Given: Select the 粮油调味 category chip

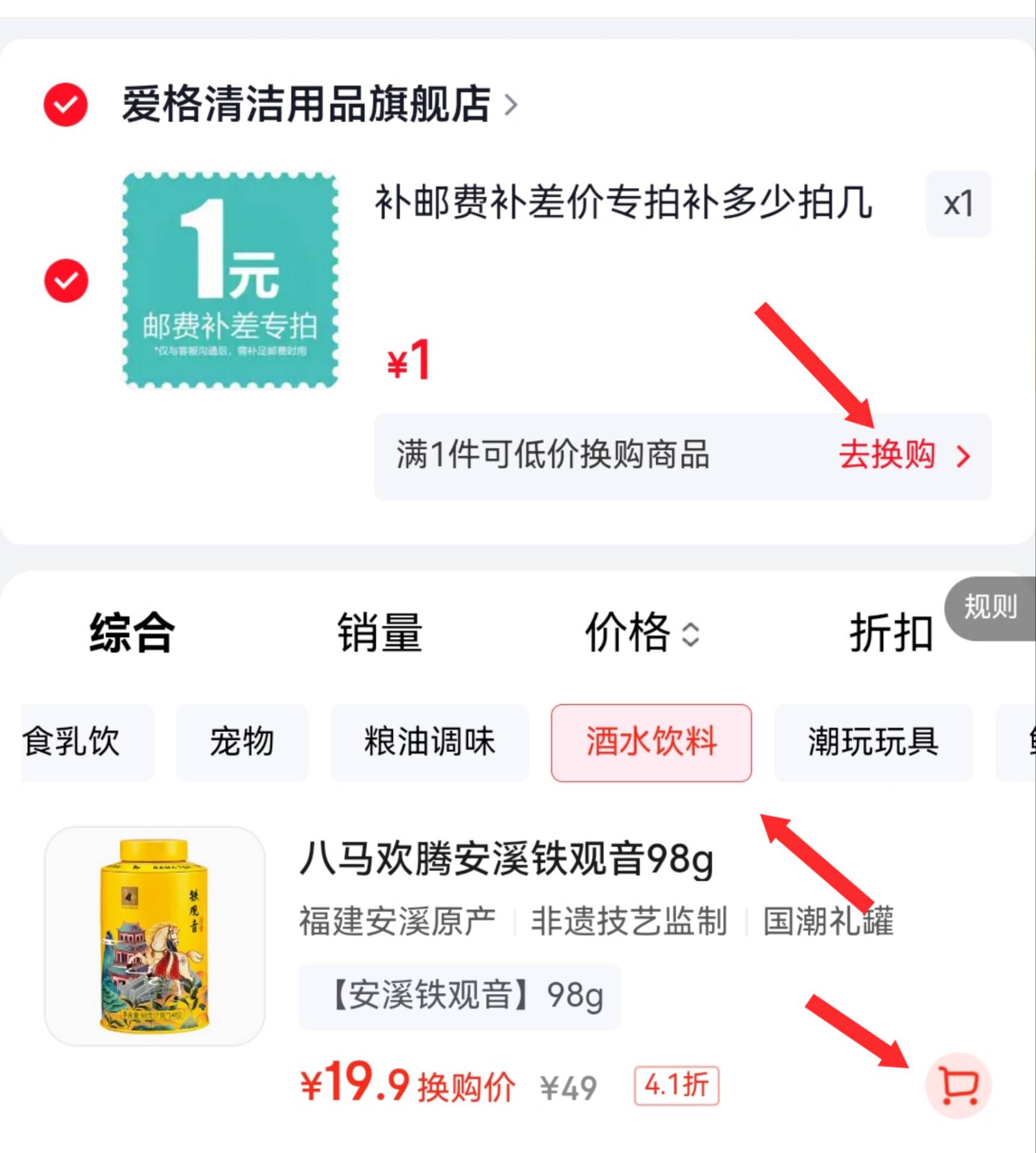Looking at the screenshot, I should [x=429, y=742].
